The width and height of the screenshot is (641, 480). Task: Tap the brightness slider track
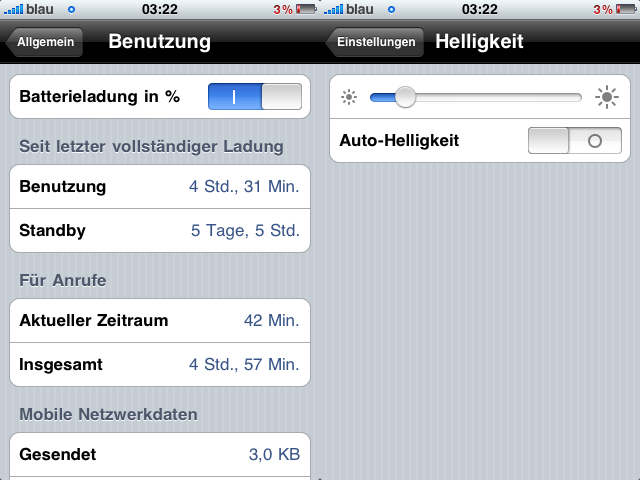click(x=490, y=97)
